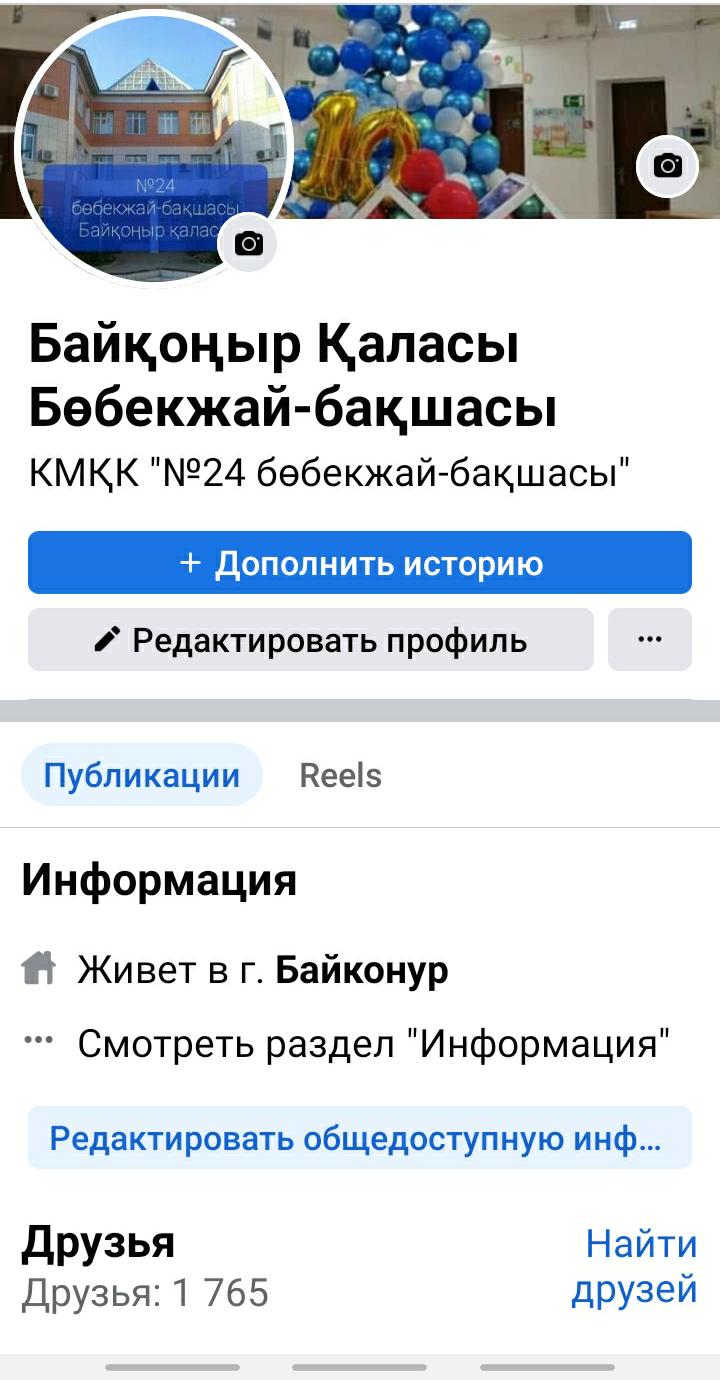Switch to the Публикации tab

tap(142, 775)
